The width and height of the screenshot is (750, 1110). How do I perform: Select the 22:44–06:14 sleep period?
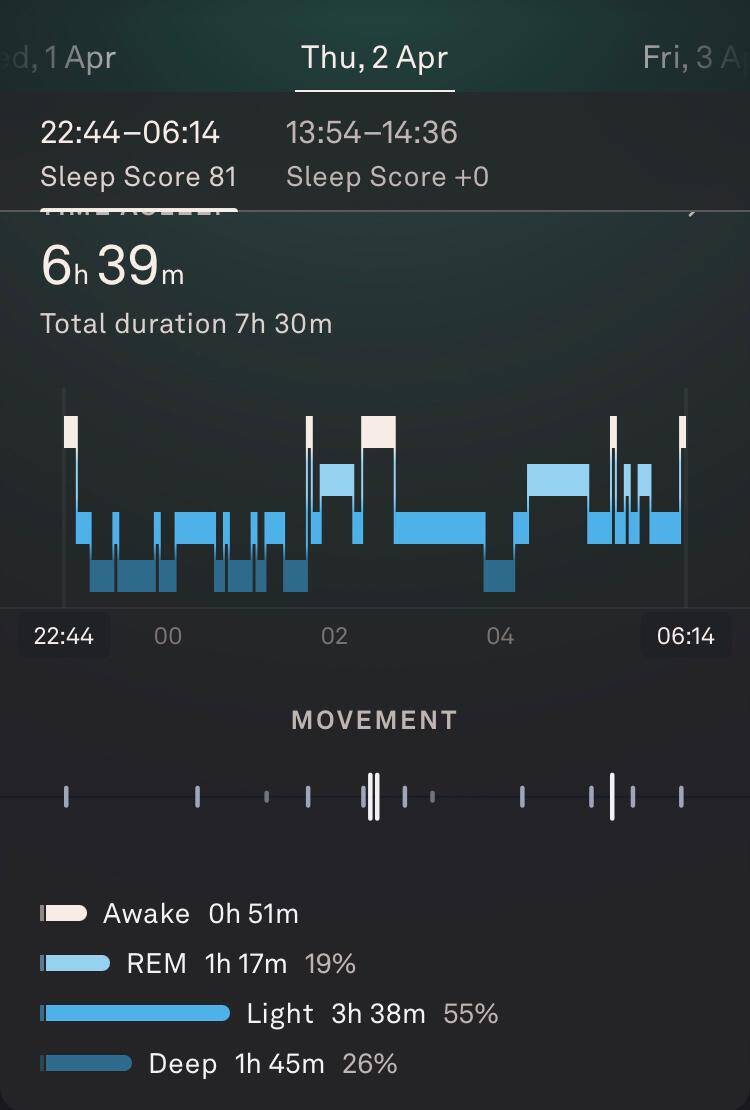(x=138, y=154)
